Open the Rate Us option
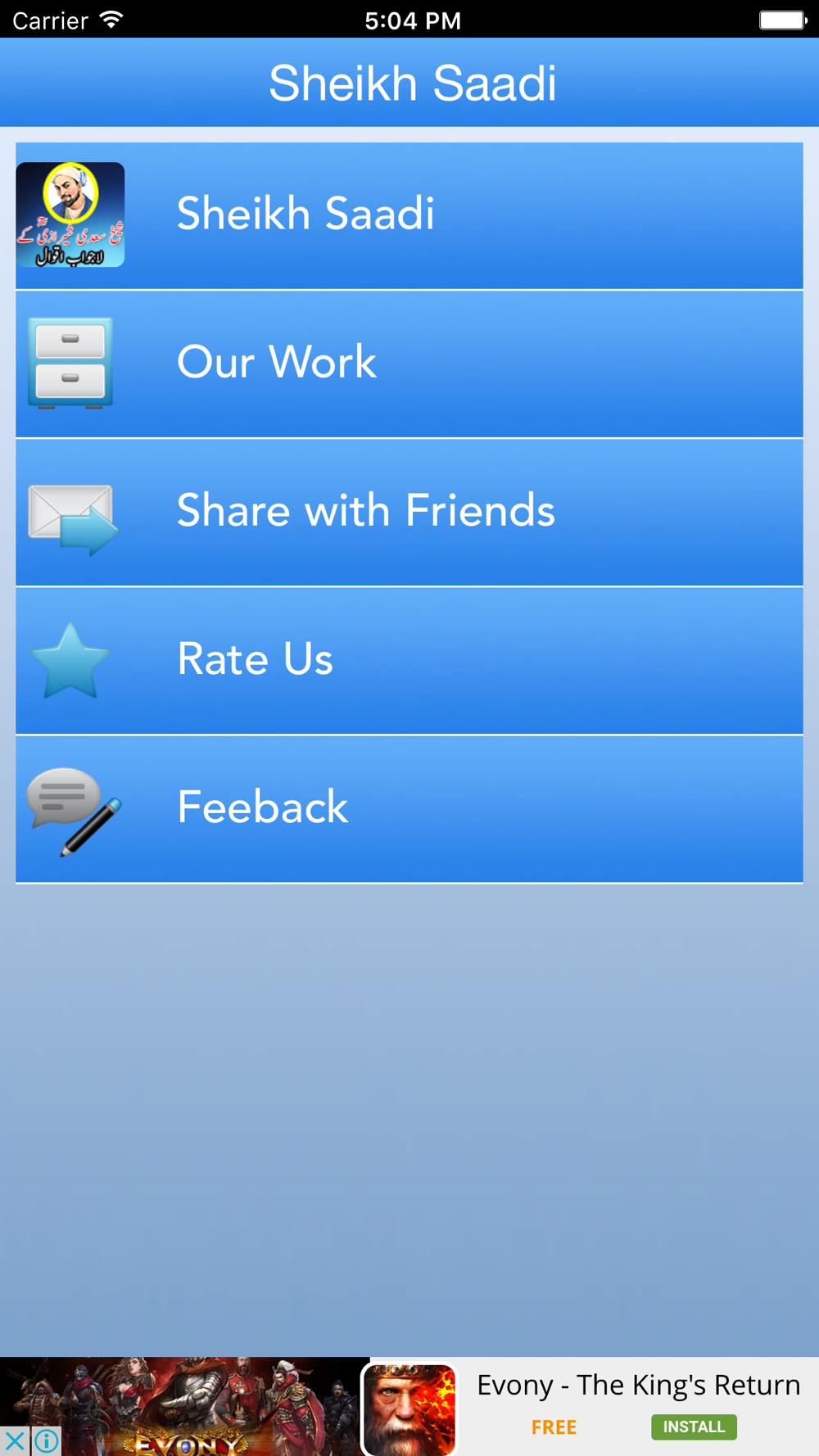The height and width of the screenshot is (1456, 819). click(409, 660)
